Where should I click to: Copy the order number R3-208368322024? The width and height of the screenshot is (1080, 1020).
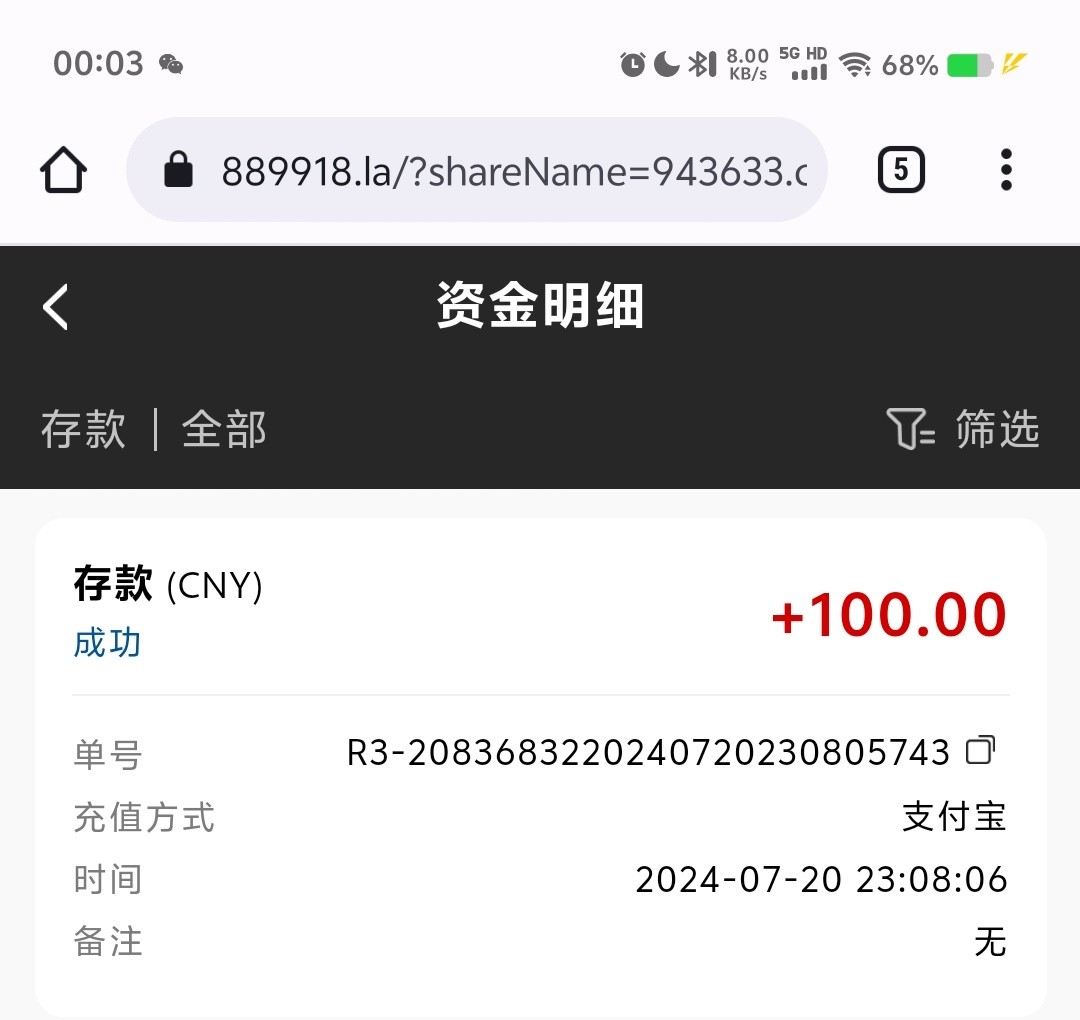pyautogui.click(x=981, y=750)
